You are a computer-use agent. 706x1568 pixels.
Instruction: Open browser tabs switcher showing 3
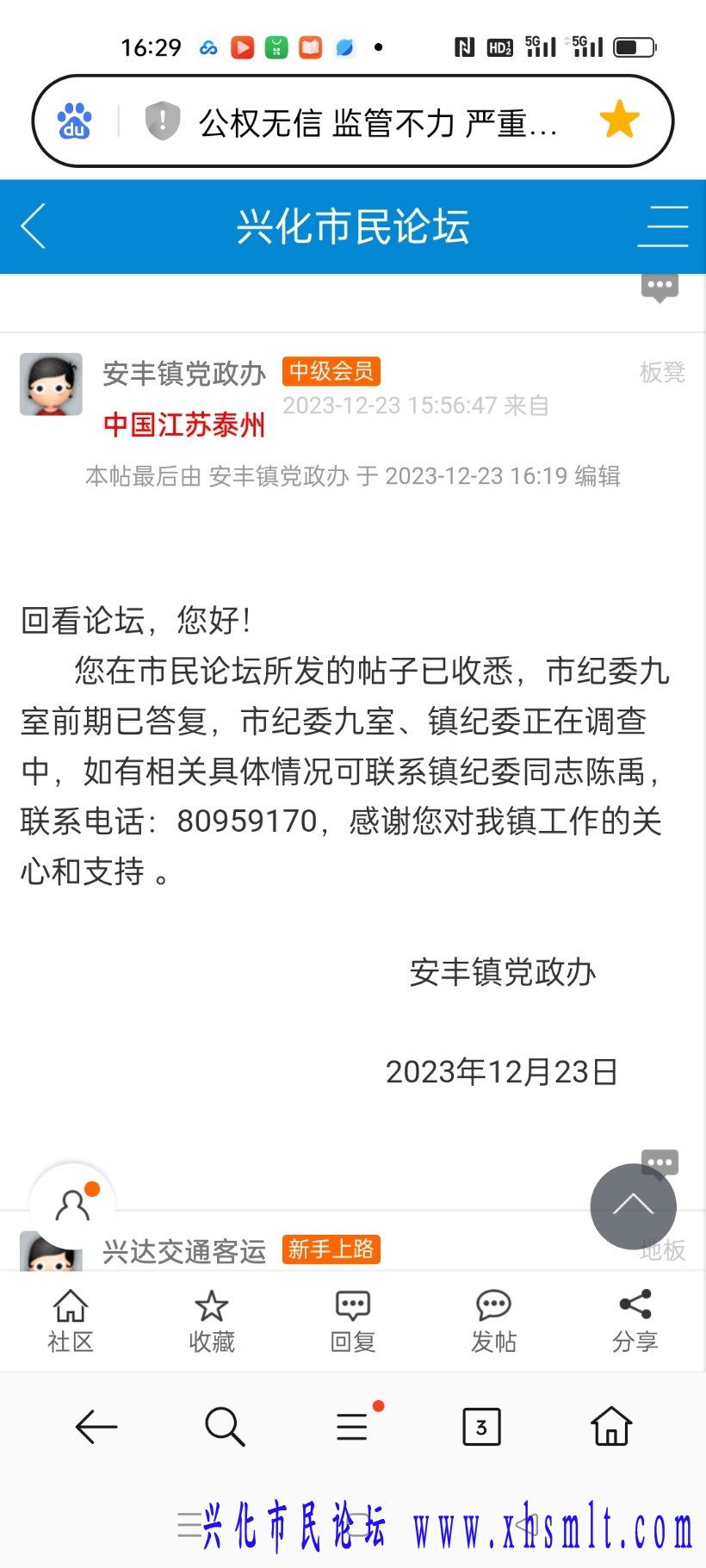(x=481, y=1427)
